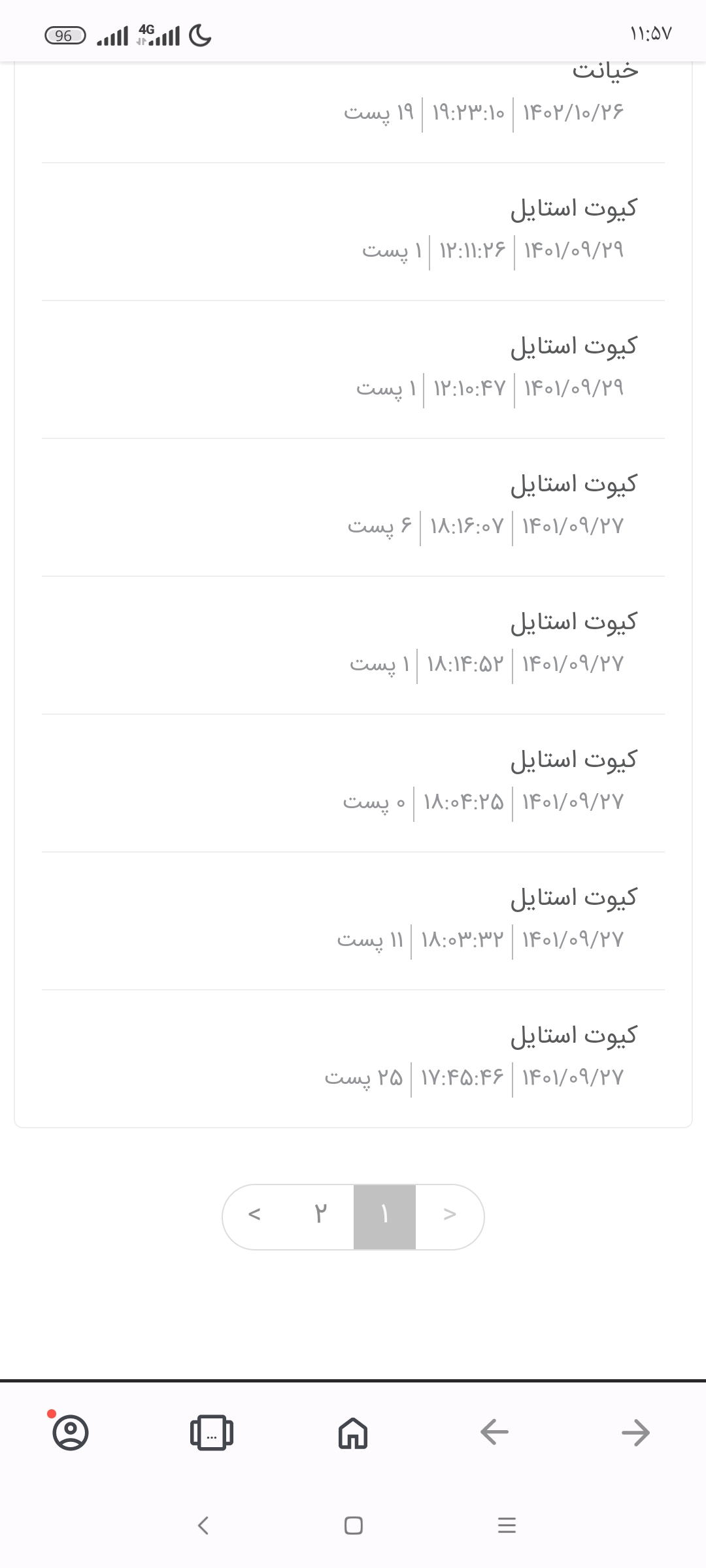This screenshot has width=706, height=1568.
Task: Tap the system home button
Action: click(x=353, y=1526)
